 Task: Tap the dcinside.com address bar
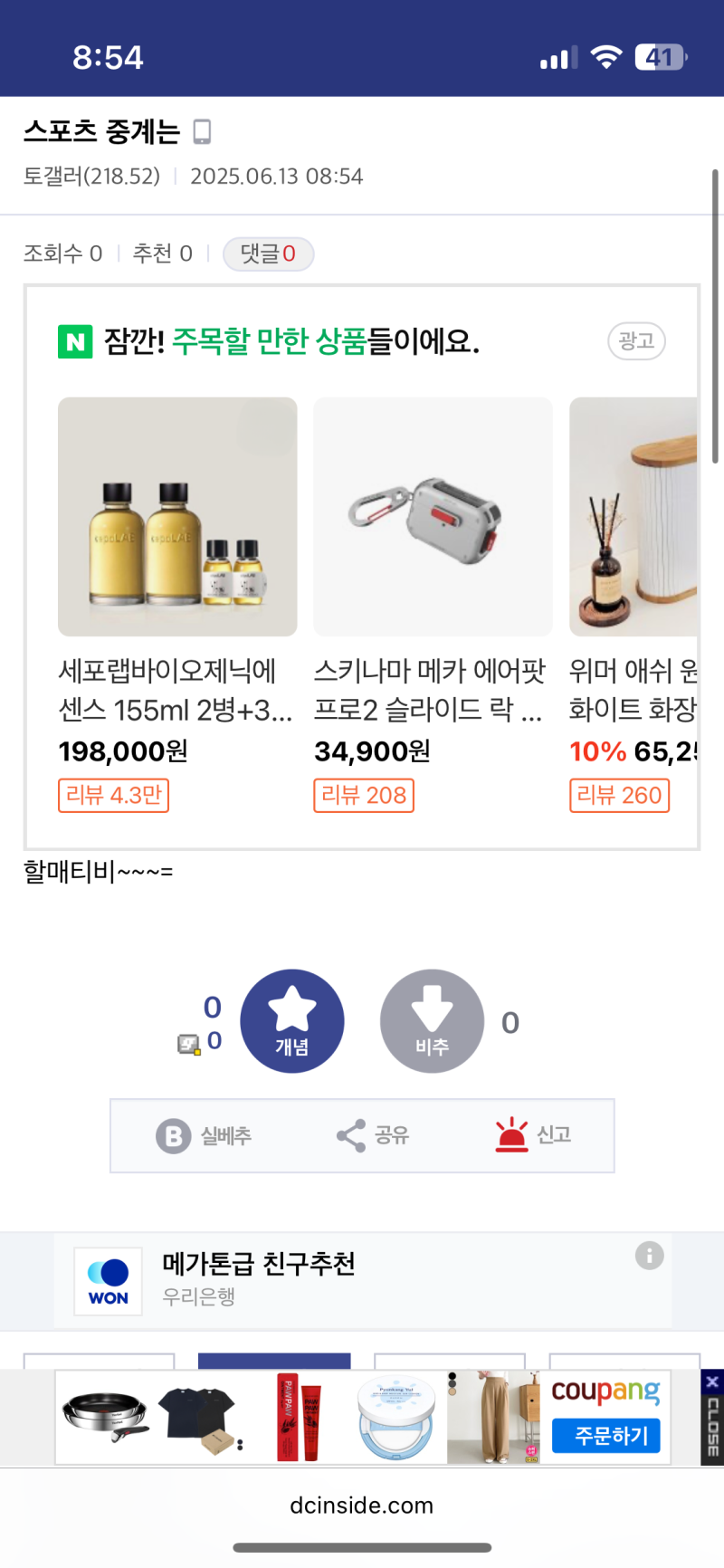pos(362,1506)
